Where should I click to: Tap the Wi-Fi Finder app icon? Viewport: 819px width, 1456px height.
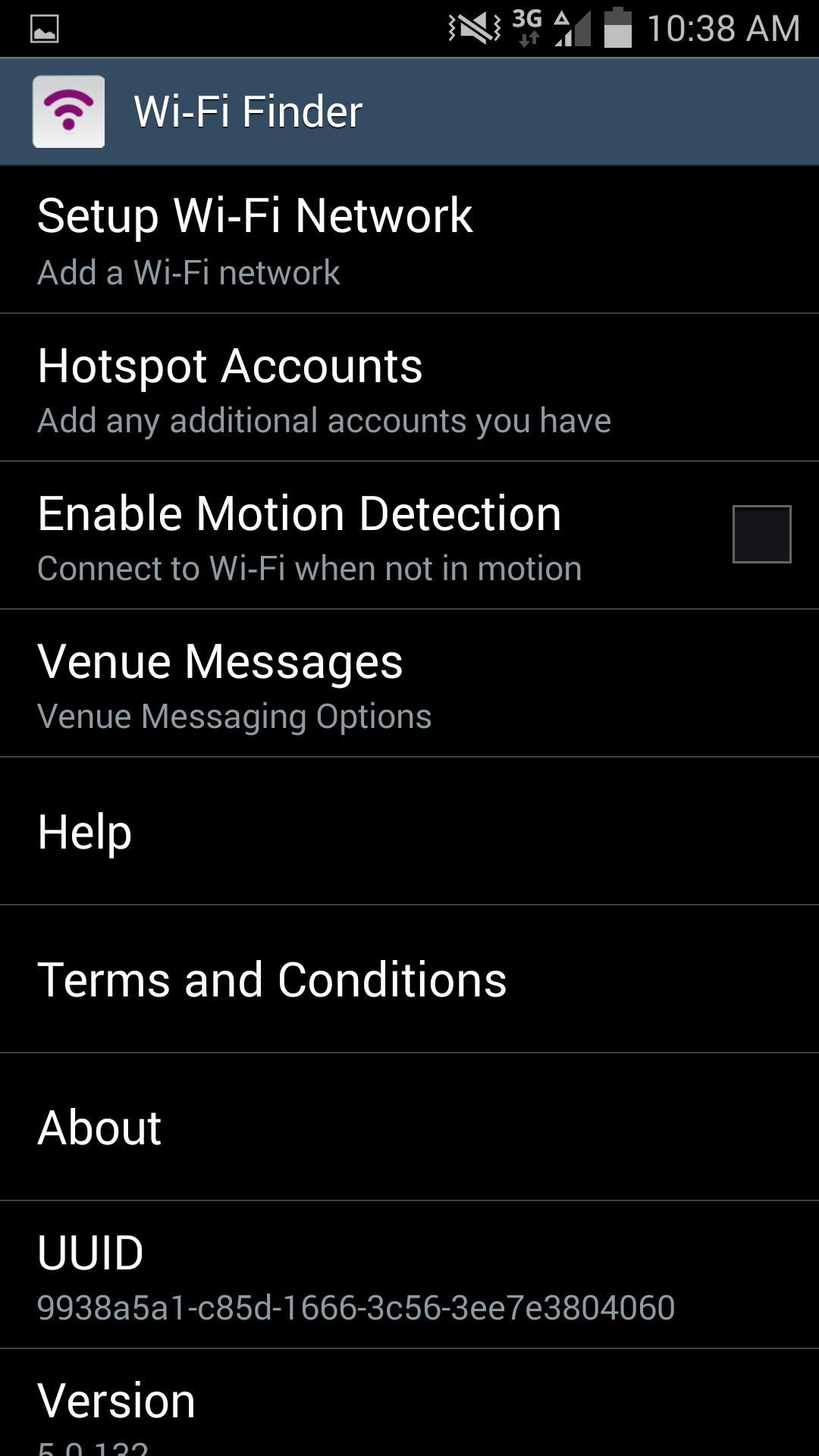click(68, 109)
